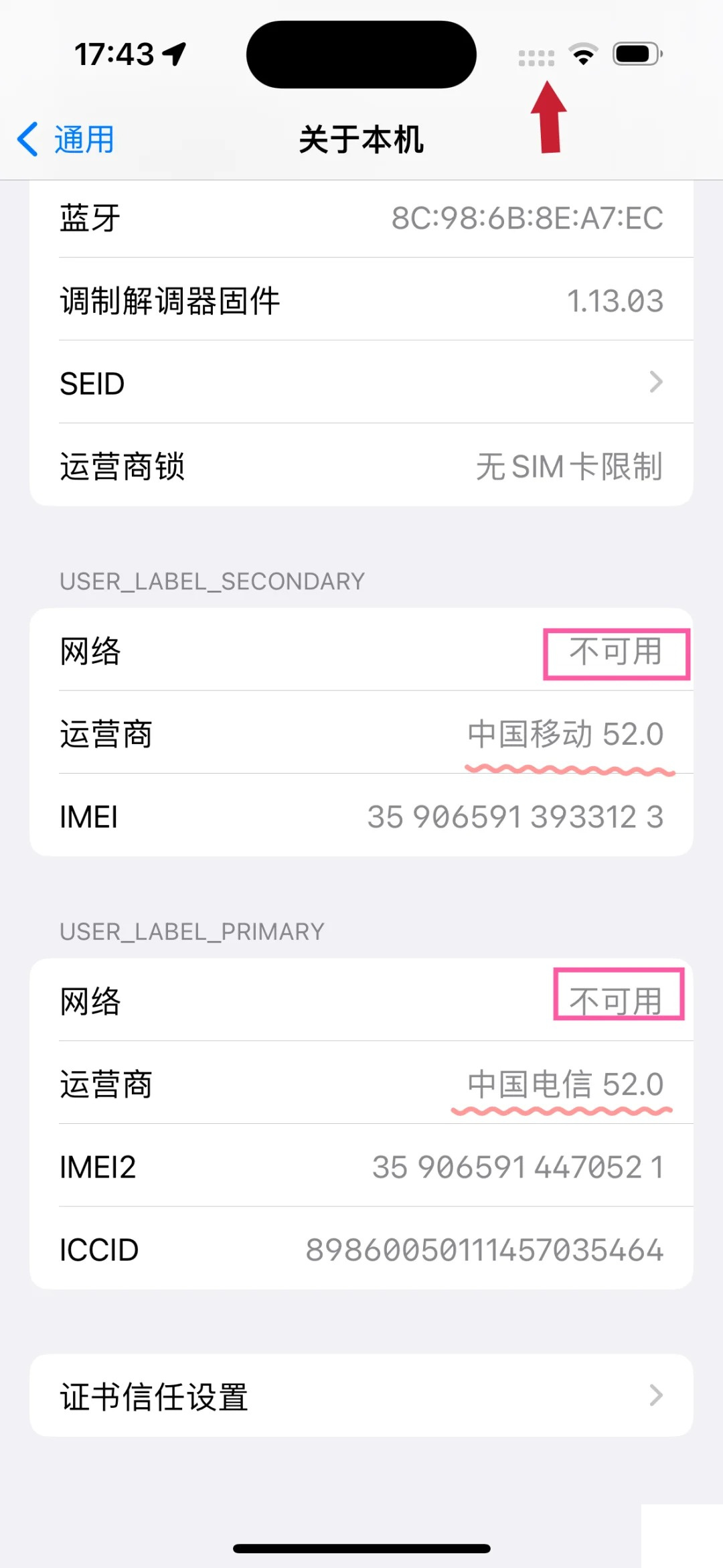Select the 运营商 row showing 中国移动 52.0
The width and height of the screenshot is (723, 1568).
pos(361,735)
